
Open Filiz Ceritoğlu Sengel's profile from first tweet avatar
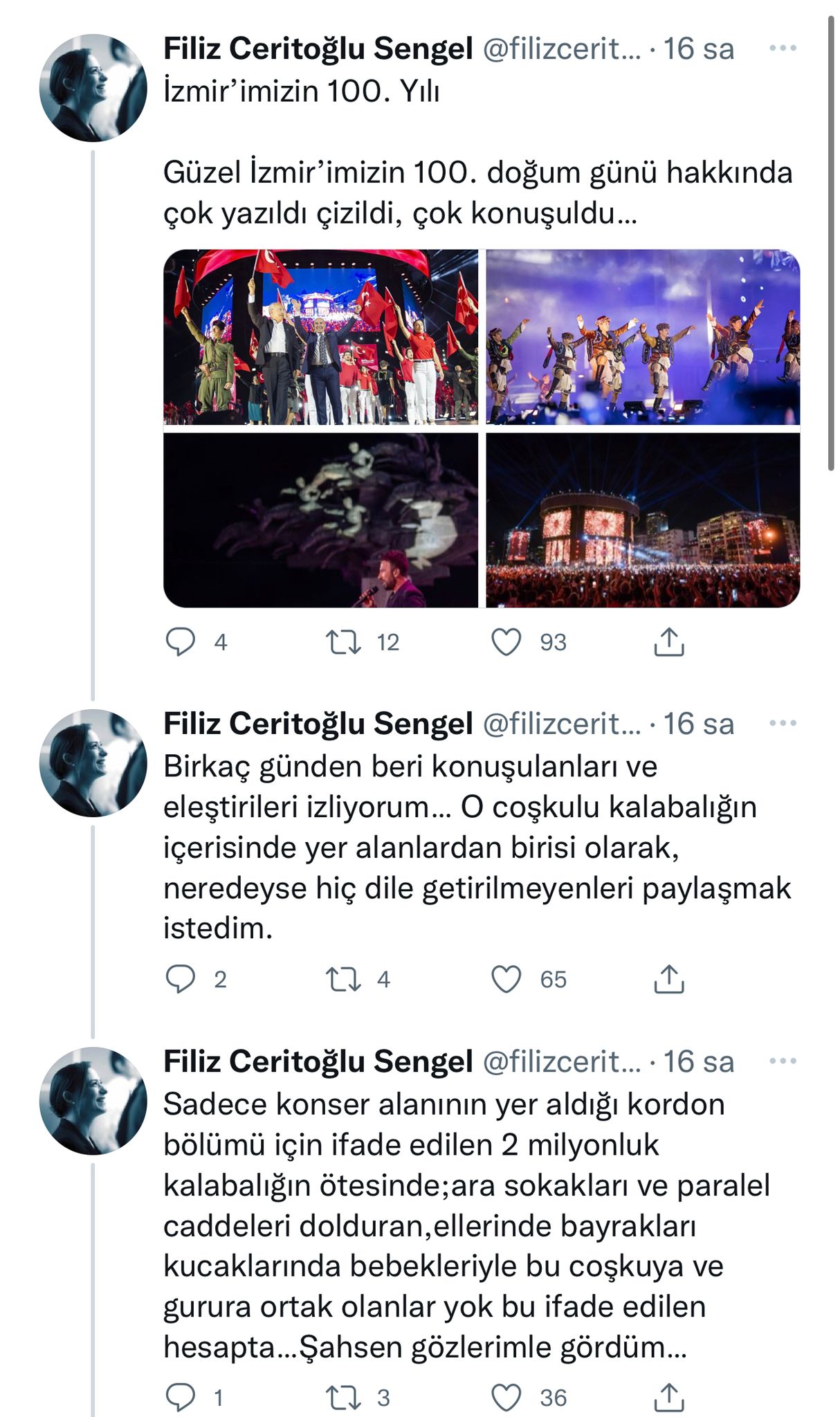(x=93, y=88)
